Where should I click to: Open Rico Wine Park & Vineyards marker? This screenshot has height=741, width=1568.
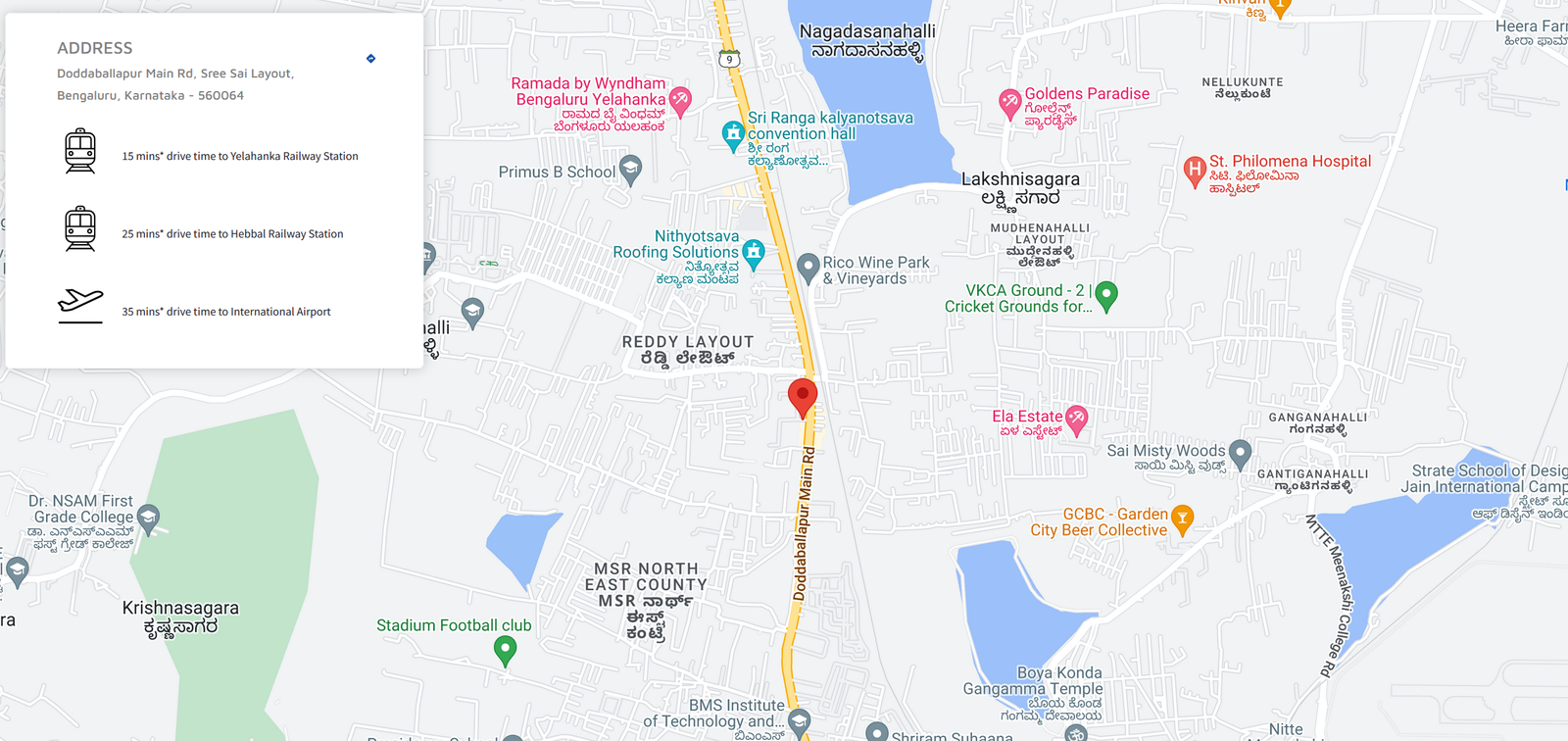[x=808, y=266]
